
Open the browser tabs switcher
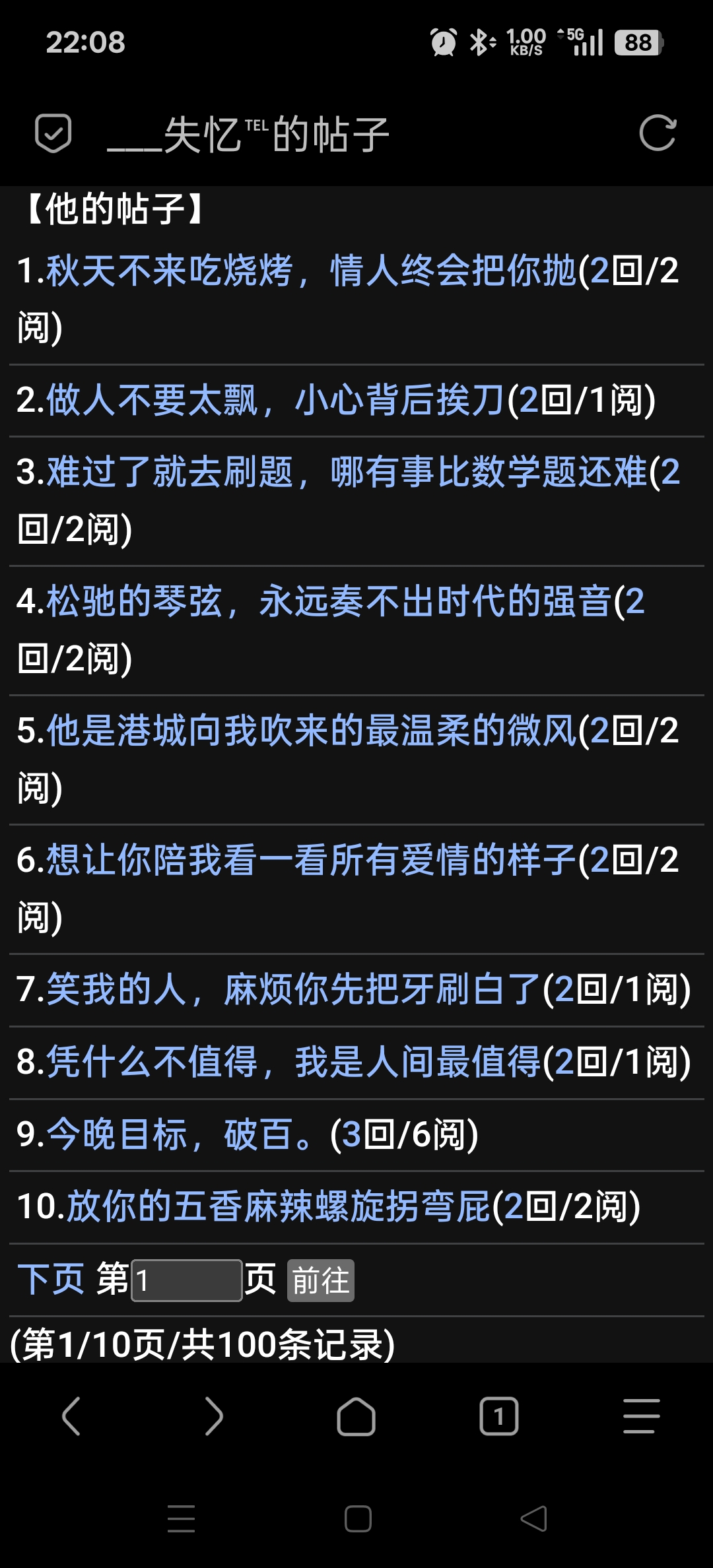[x=499, y=1416]
